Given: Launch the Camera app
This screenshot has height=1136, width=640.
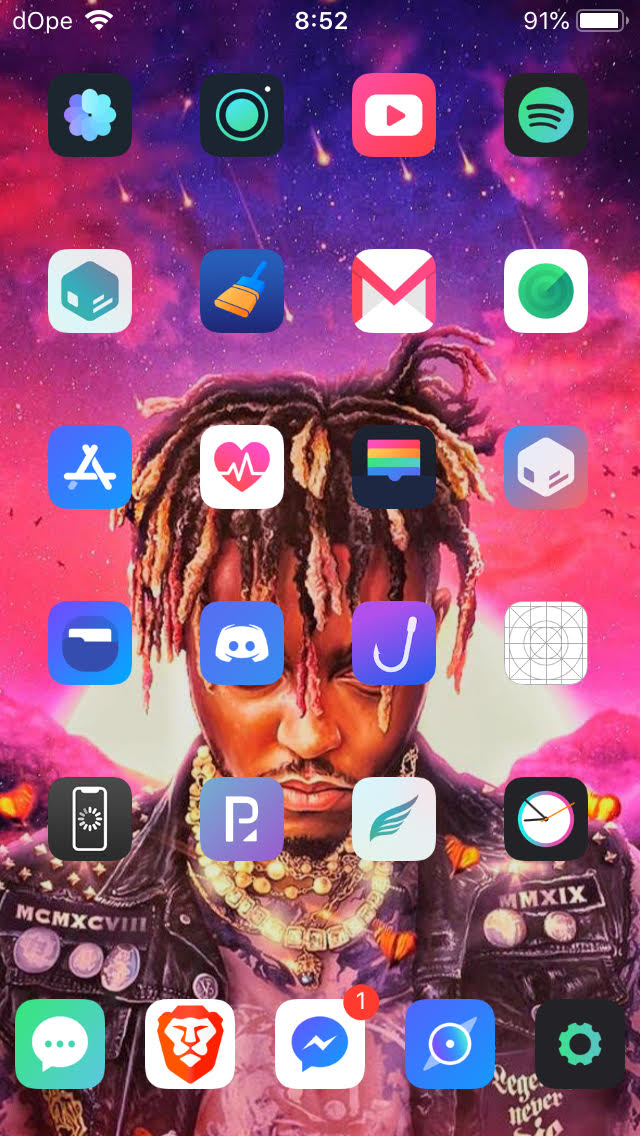Looking at the screenshot, I should click(242, 115).
